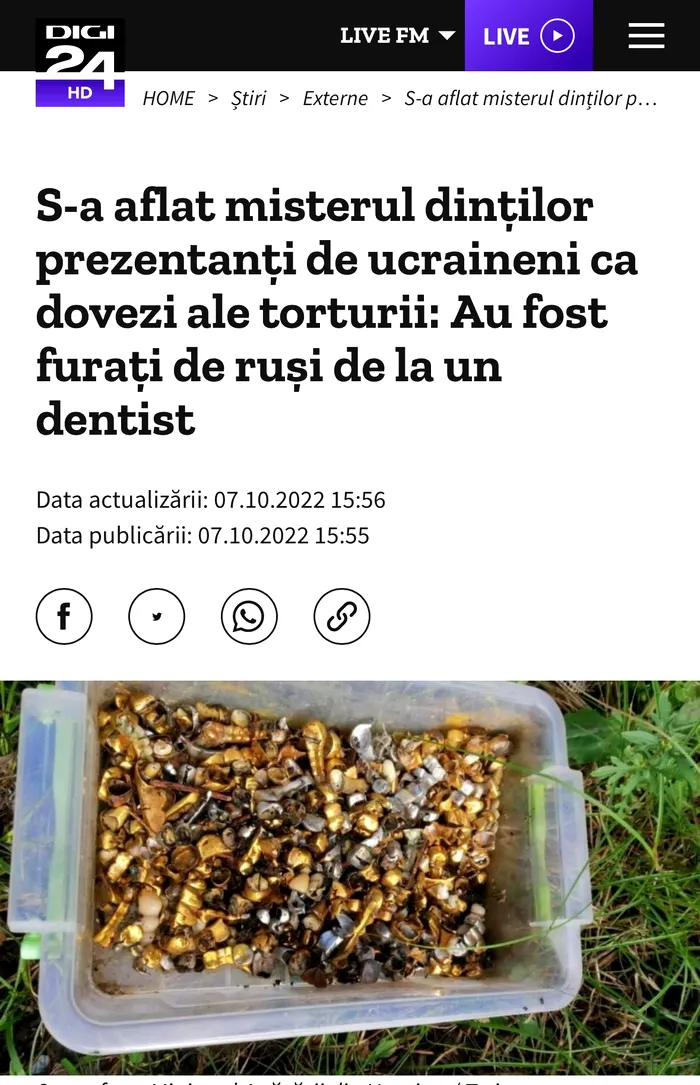
Task: Expand the LIVE FM dropdown
Action: pos(397,36)
